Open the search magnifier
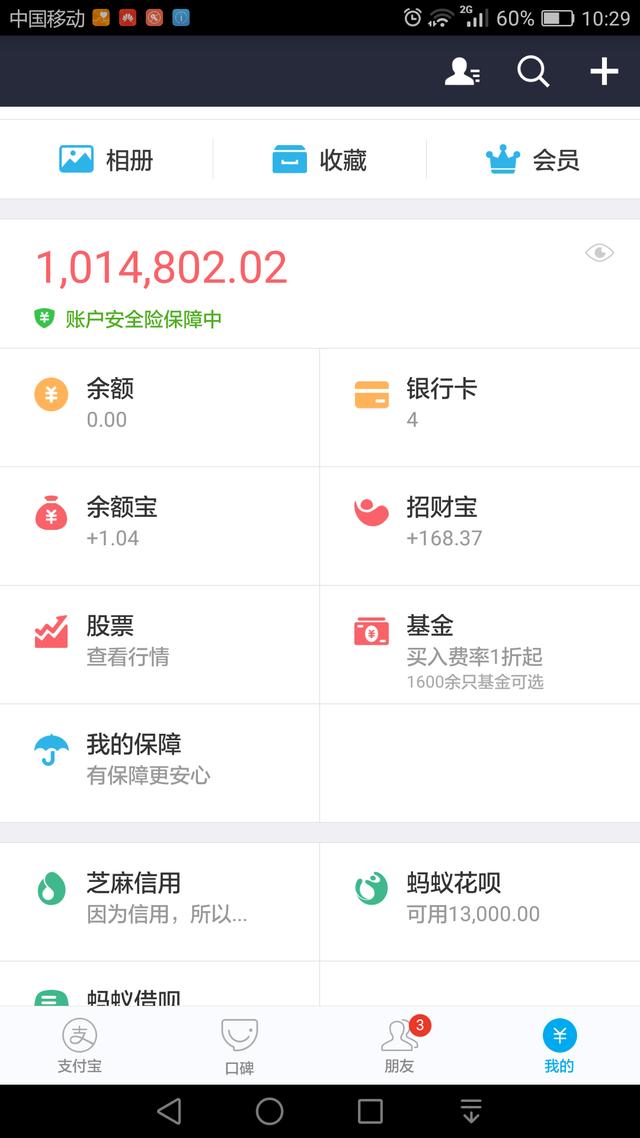 [533, 72]
